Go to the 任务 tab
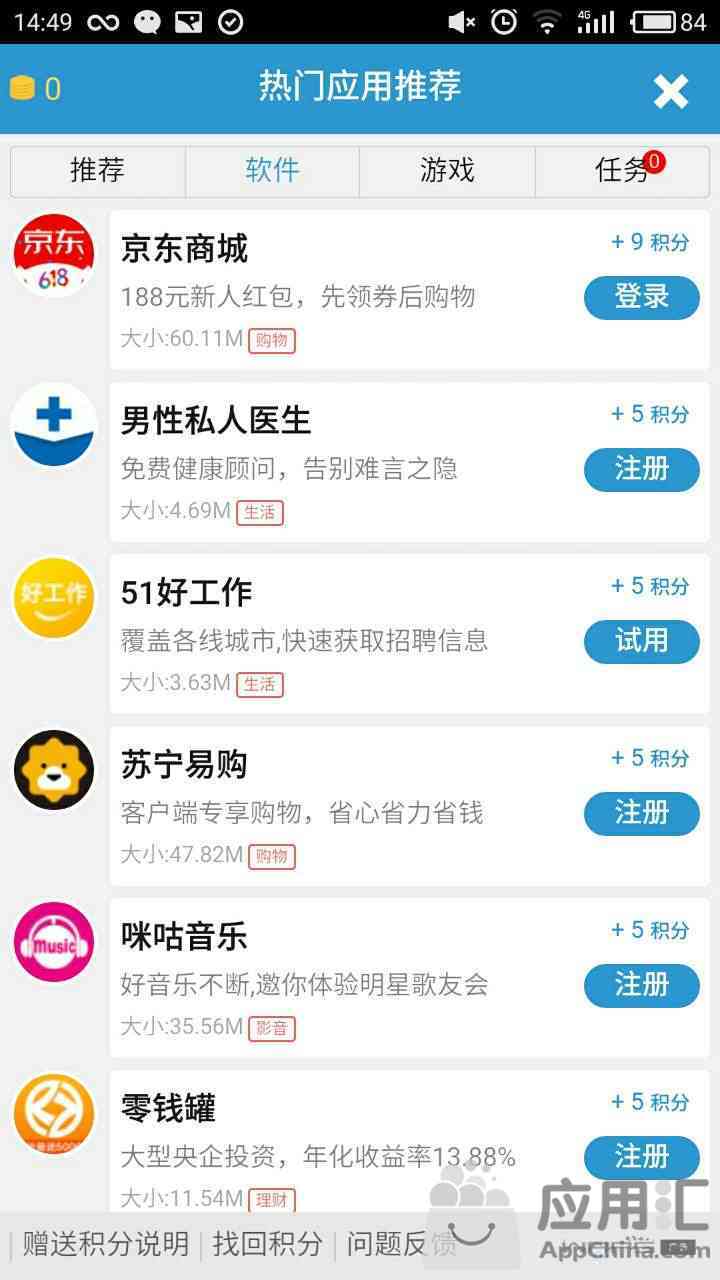720x1280 pixels. click(622, 171)
